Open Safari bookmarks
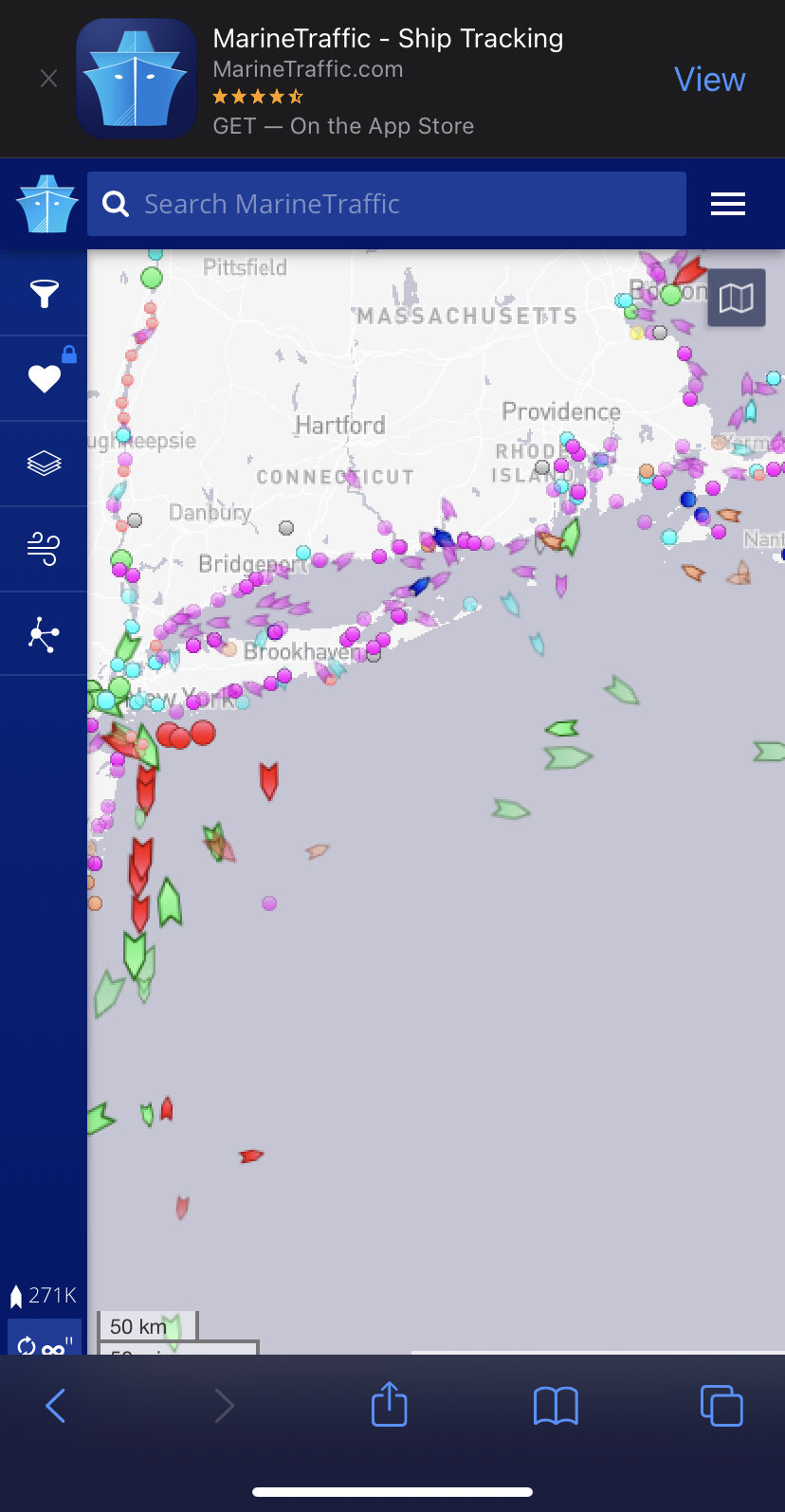 pyautogui.click(x=556, y=1406)
